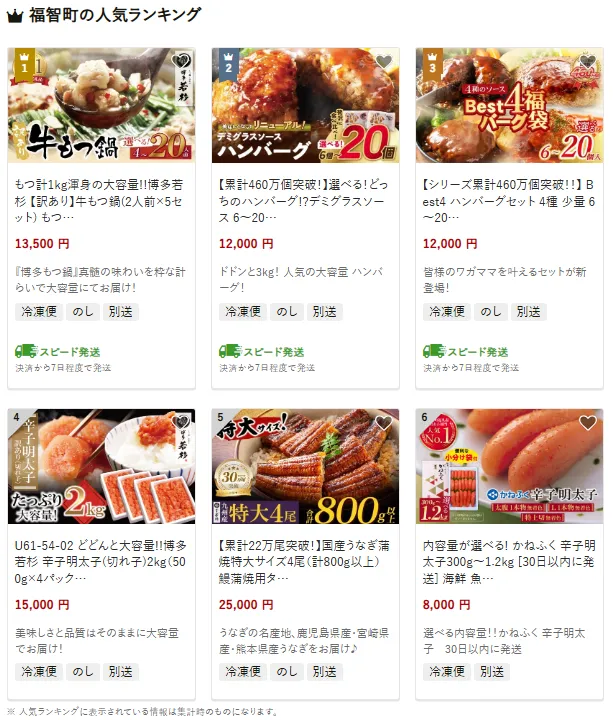Favorite the デミグラスソース ハンバーグ item
613x720 pixels.
pos(384,62)
